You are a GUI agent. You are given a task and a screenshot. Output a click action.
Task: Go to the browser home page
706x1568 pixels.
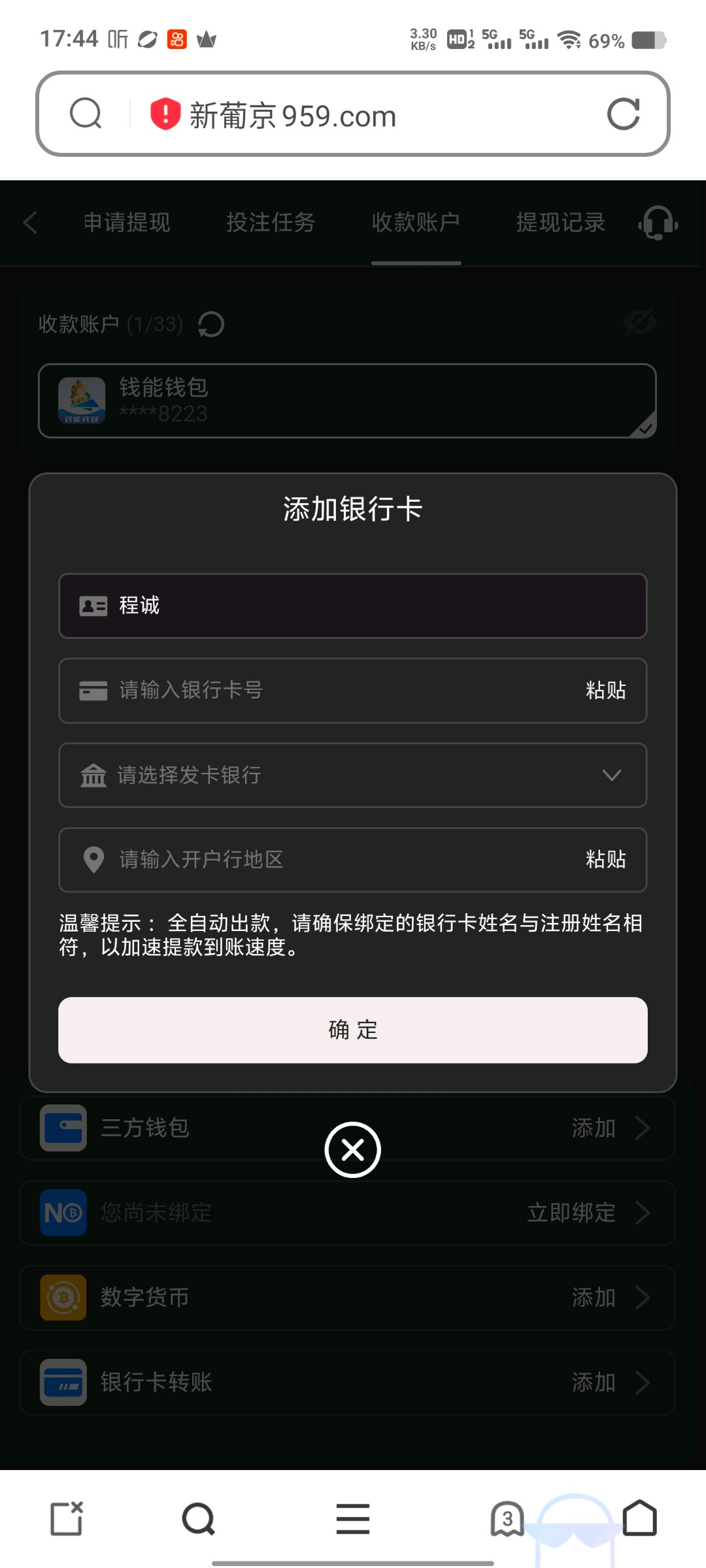[639, 1518]
